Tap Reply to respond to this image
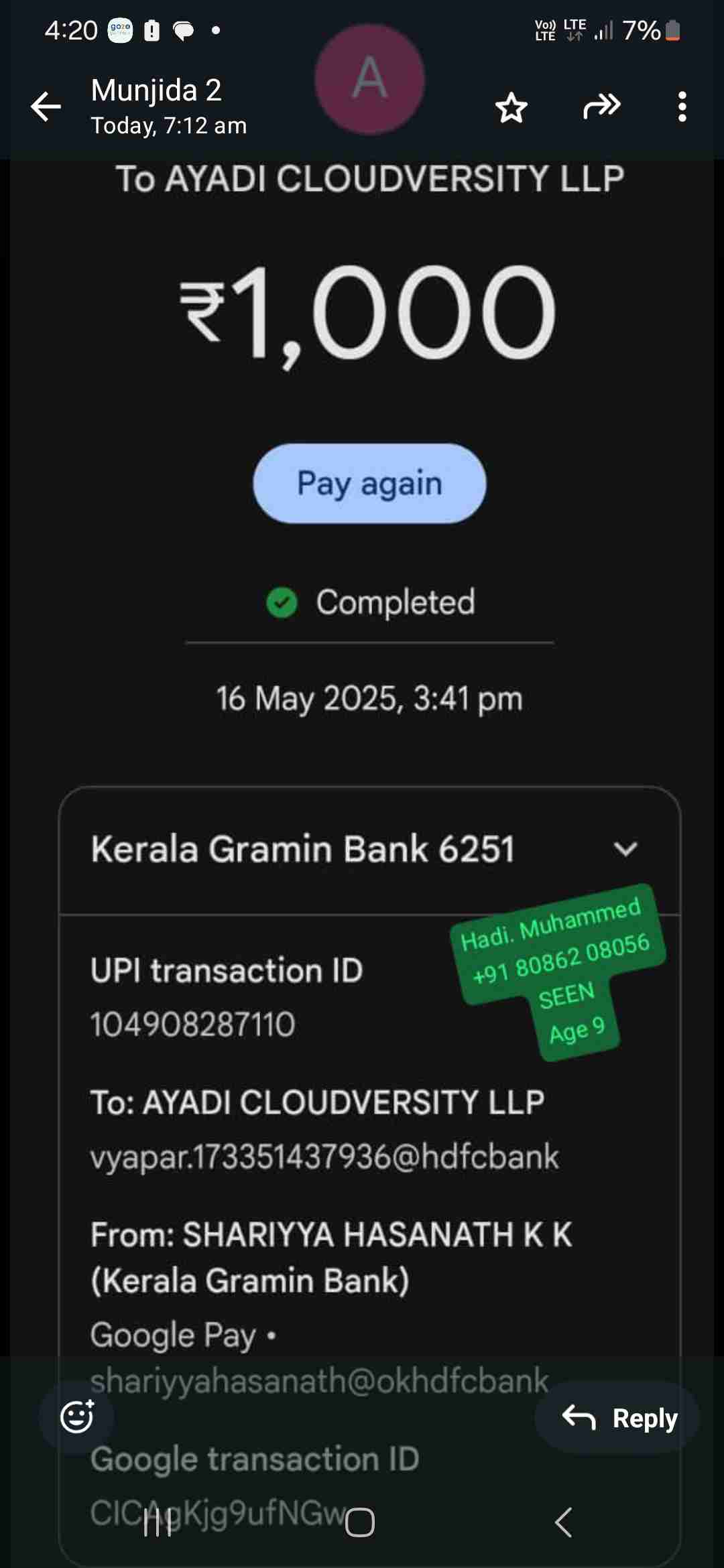This screenshot has height=1568, width=724. tap(618, 1417)
